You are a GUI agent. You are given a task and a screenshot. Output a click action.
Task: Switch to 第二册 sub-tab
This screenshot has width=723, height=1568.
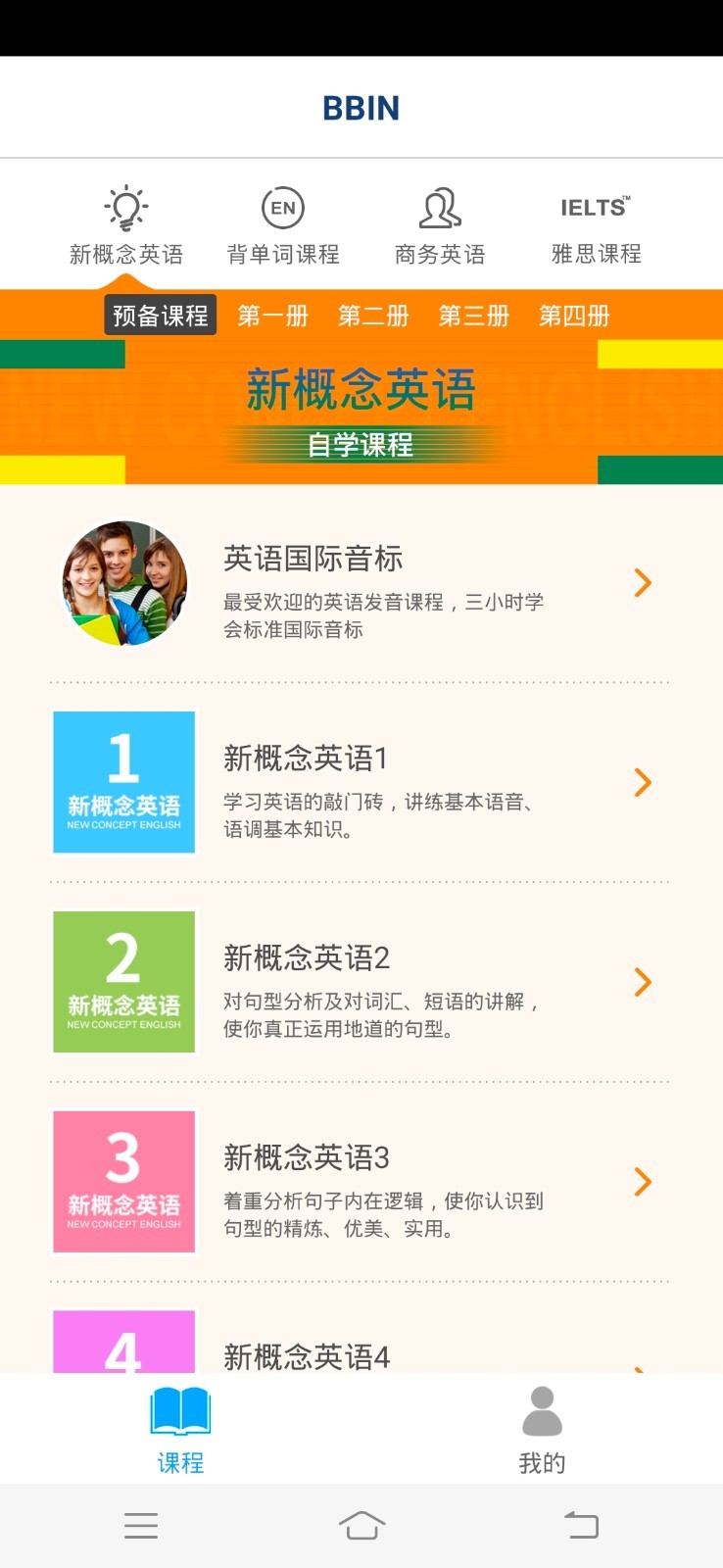(x=373, y=316)
